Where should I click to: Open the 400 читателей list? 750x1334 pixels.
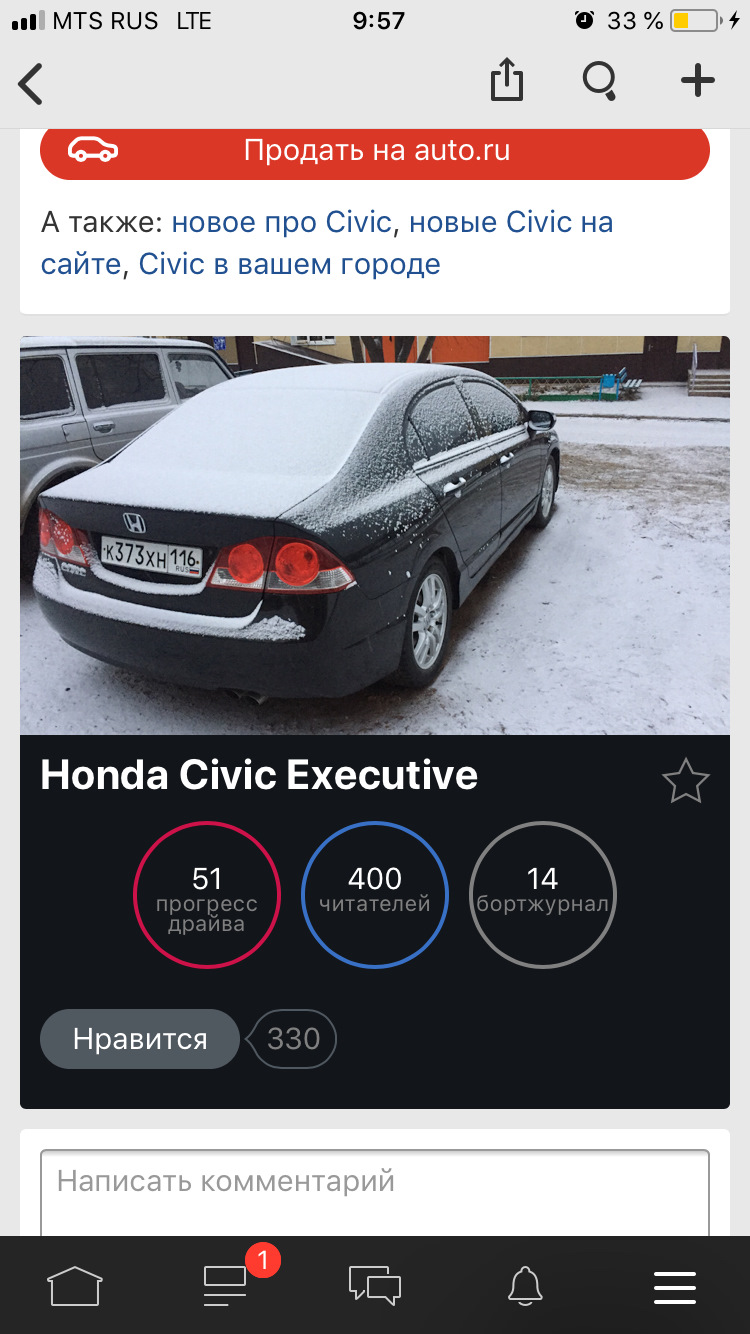point(374,895)
